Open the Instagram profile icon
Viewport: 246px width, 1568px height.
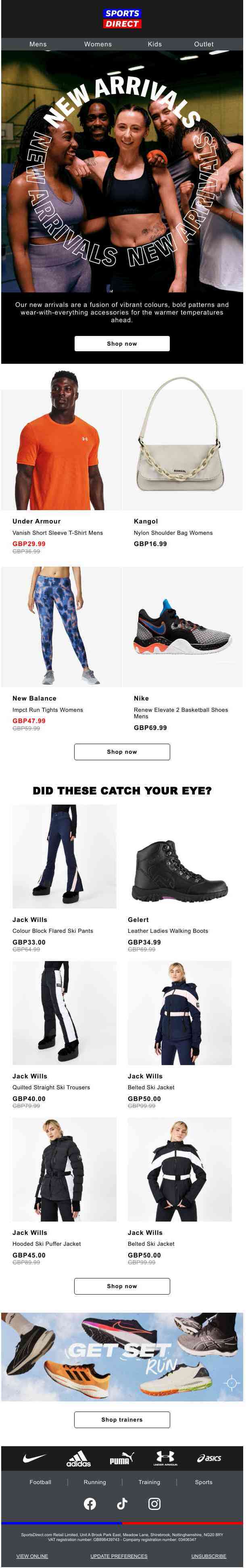point(155,1503)
